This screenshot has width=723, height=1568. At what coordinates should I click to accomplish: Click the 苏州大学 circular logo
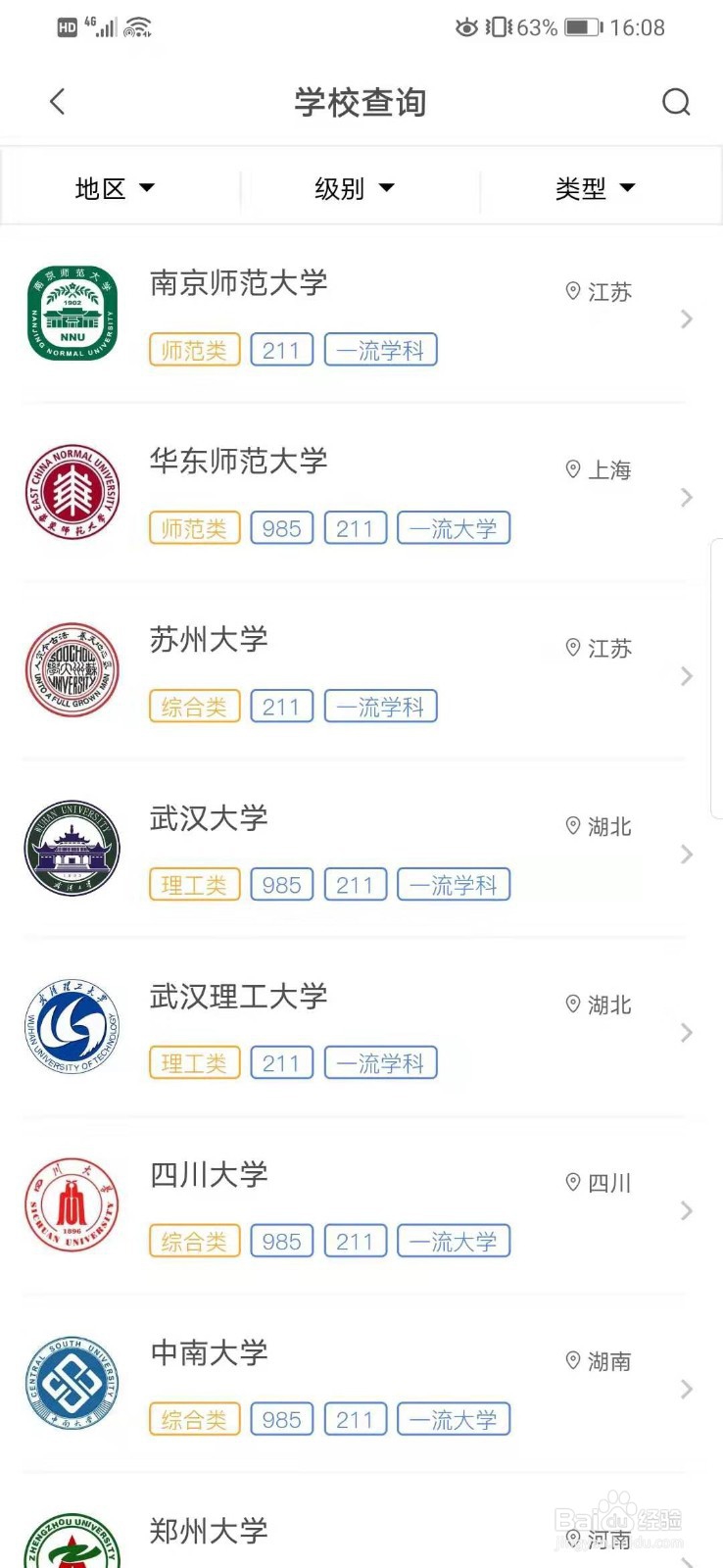coord(71,670)
